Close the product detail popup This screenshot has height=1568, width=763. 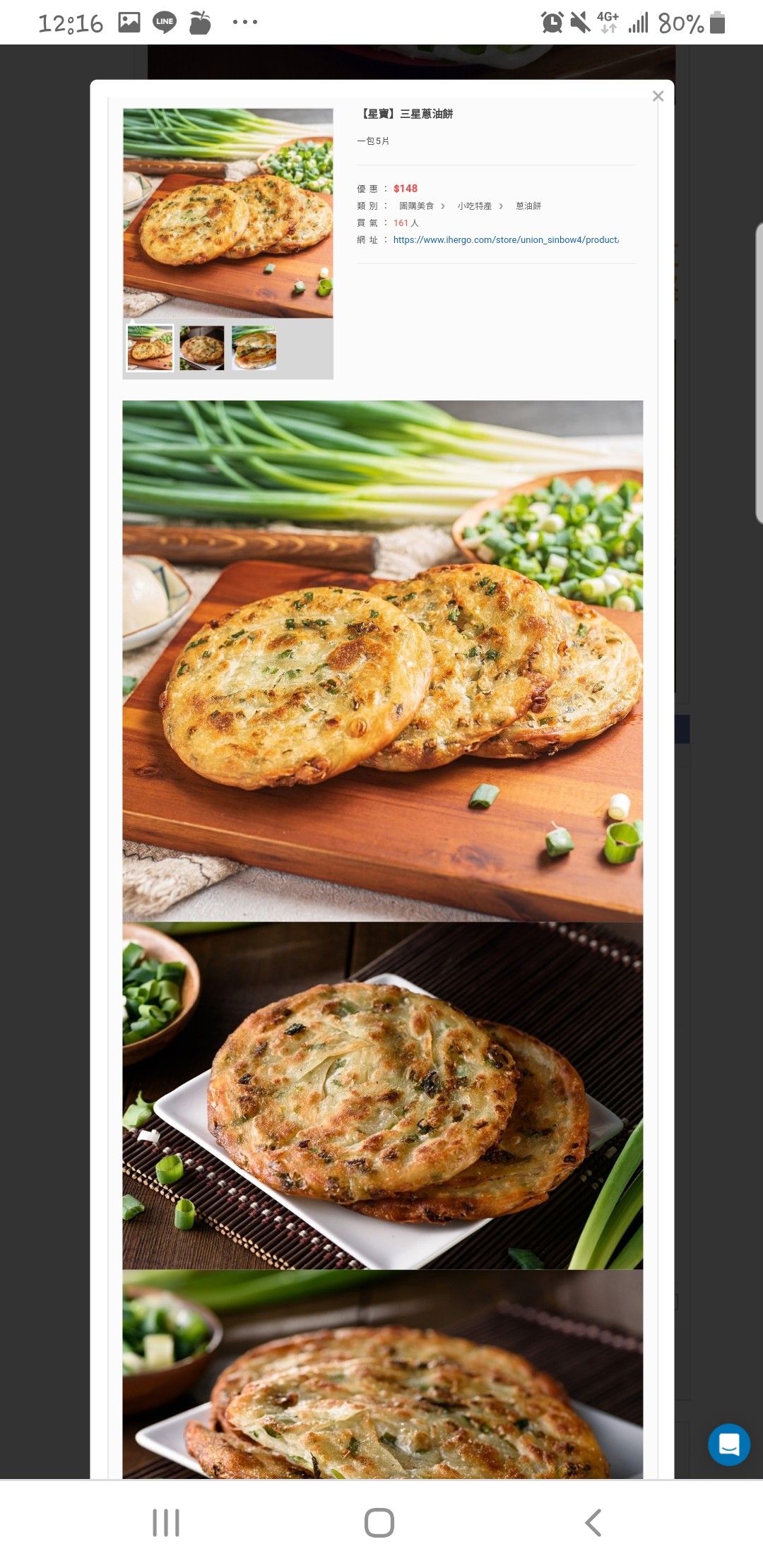tap(658, 96)
